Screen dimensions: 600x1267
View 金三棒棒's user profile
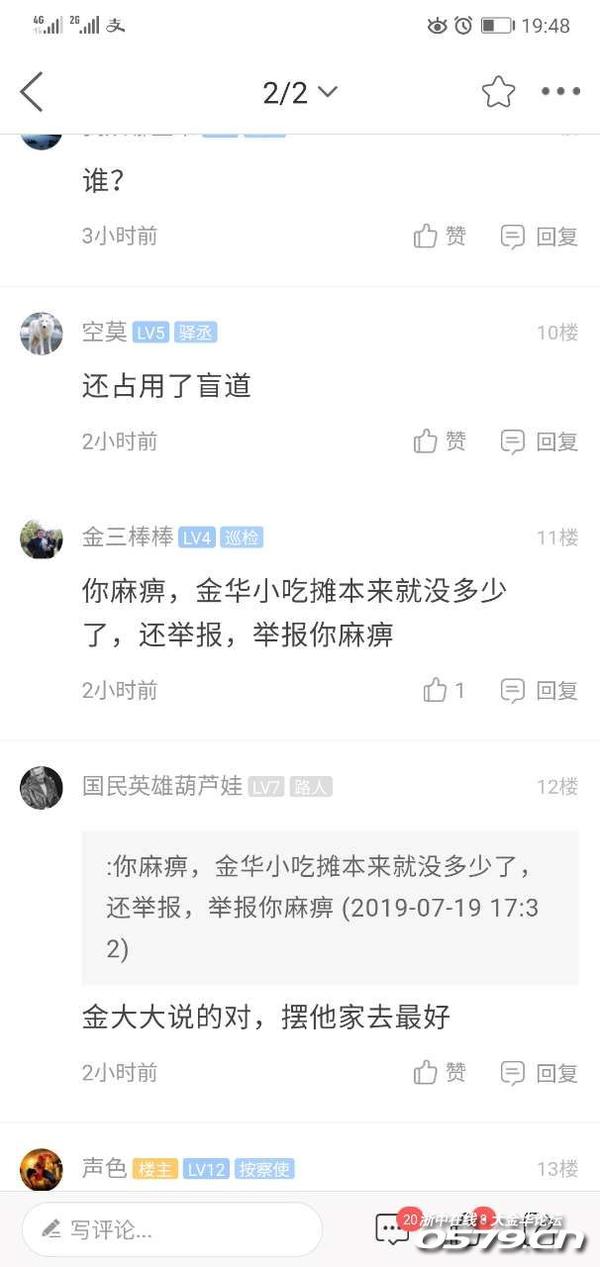click(41, 539)
